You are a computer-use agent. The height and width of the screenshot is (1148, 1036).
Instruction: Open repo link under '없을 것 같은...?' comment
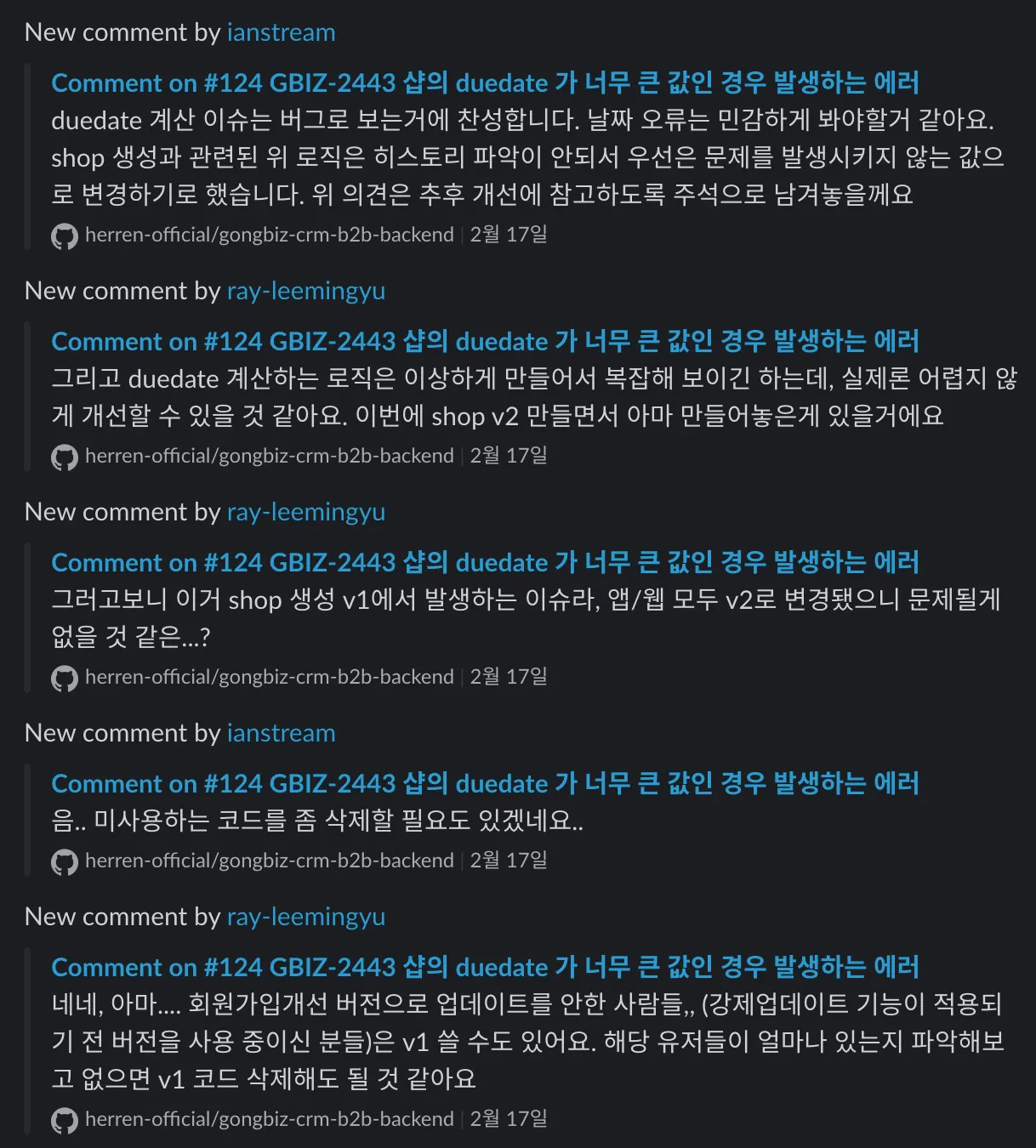269,677
